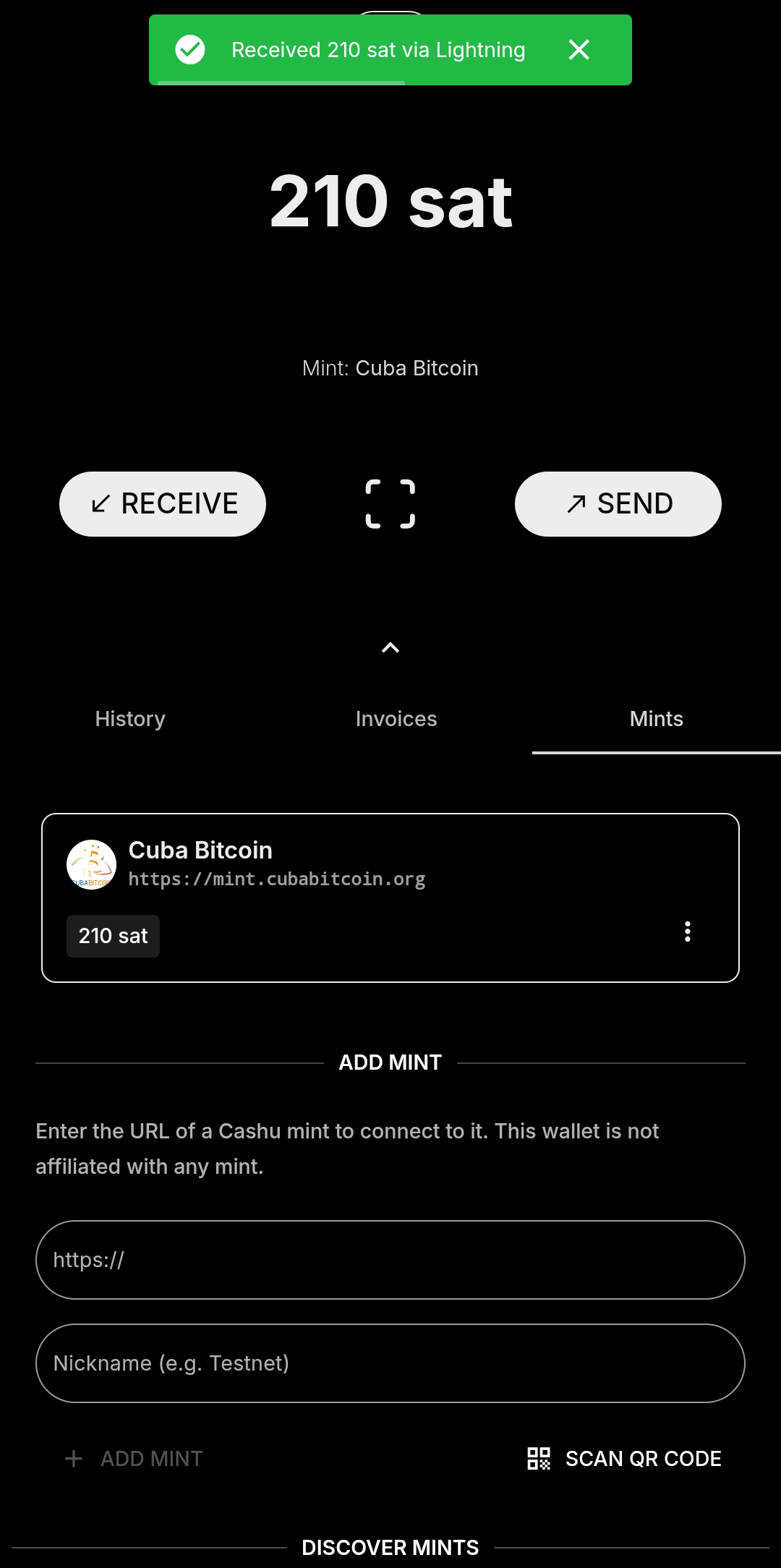Select the Mints tab
The image size is (781, 1568).
[x=656, y=719]
